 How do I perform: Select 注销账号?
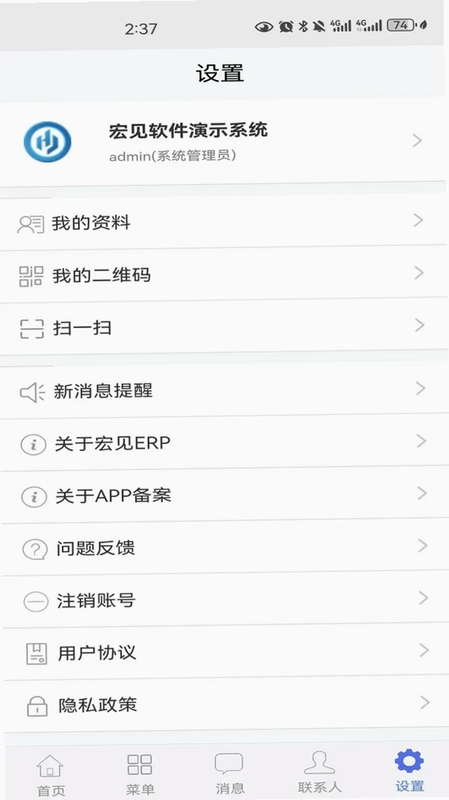[x=225, y=600]
